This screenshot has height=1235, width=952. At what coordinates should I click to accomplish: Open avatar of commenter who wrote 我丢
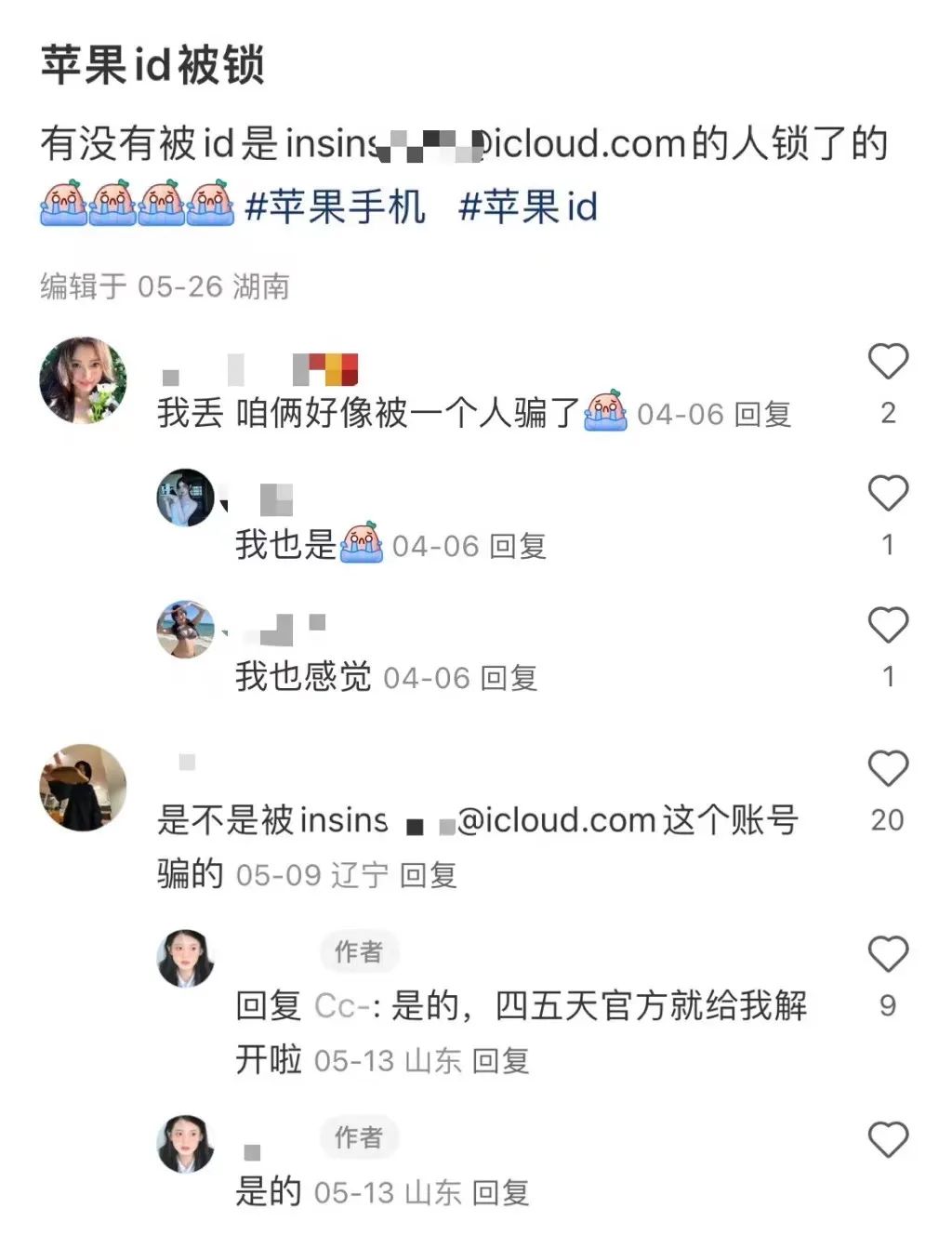83,380
